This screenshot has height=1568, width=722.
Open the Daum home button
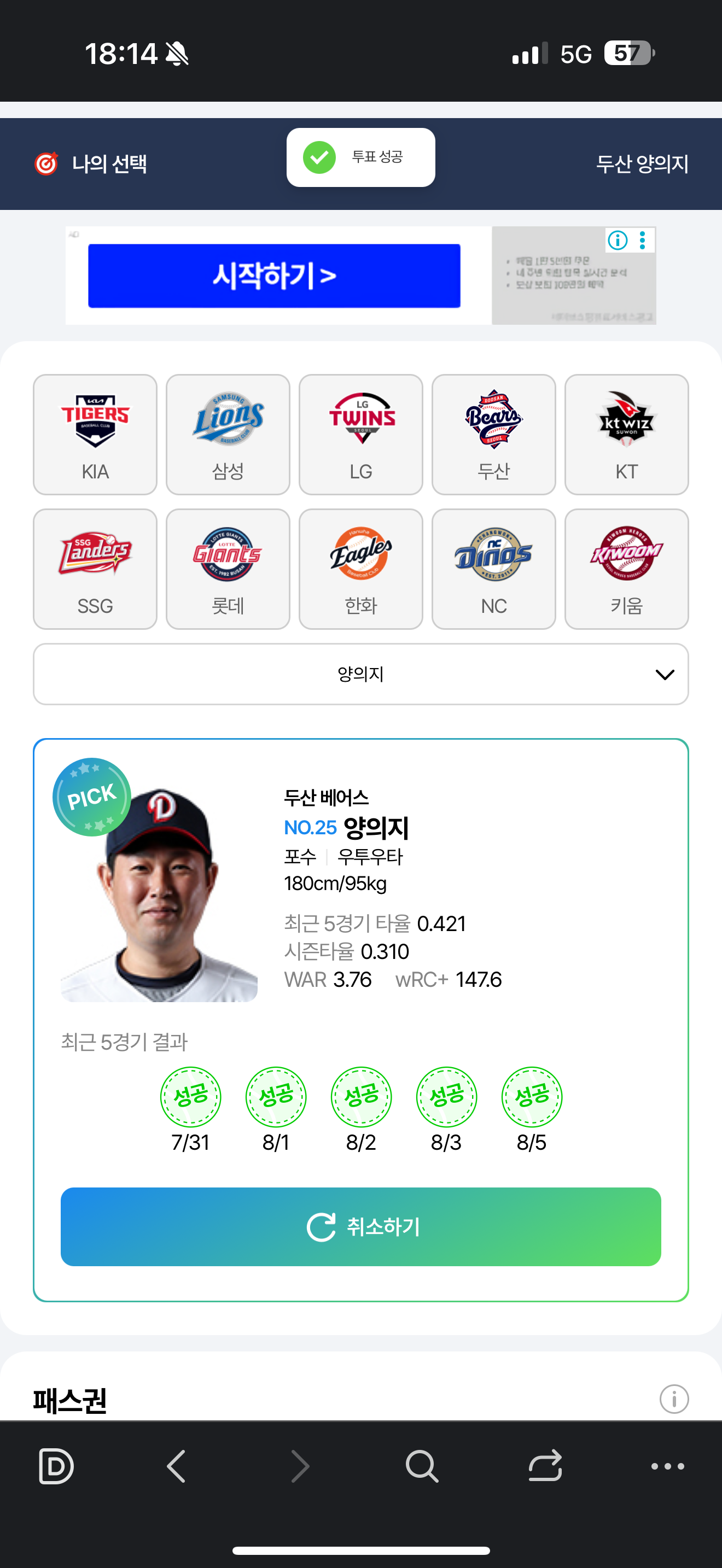[x=56, y=1466]
